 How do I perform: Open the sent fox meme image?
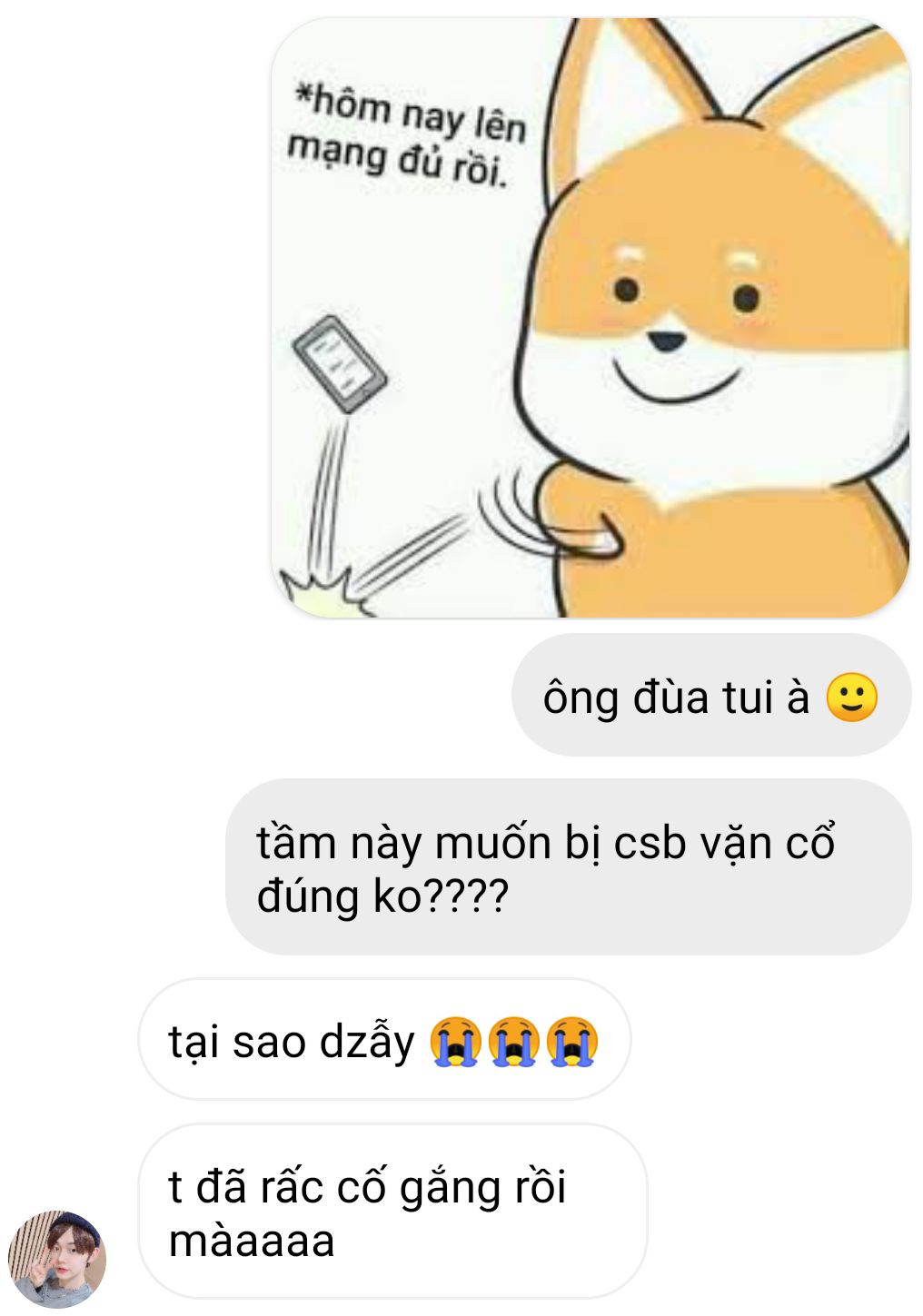click(591, 318)
